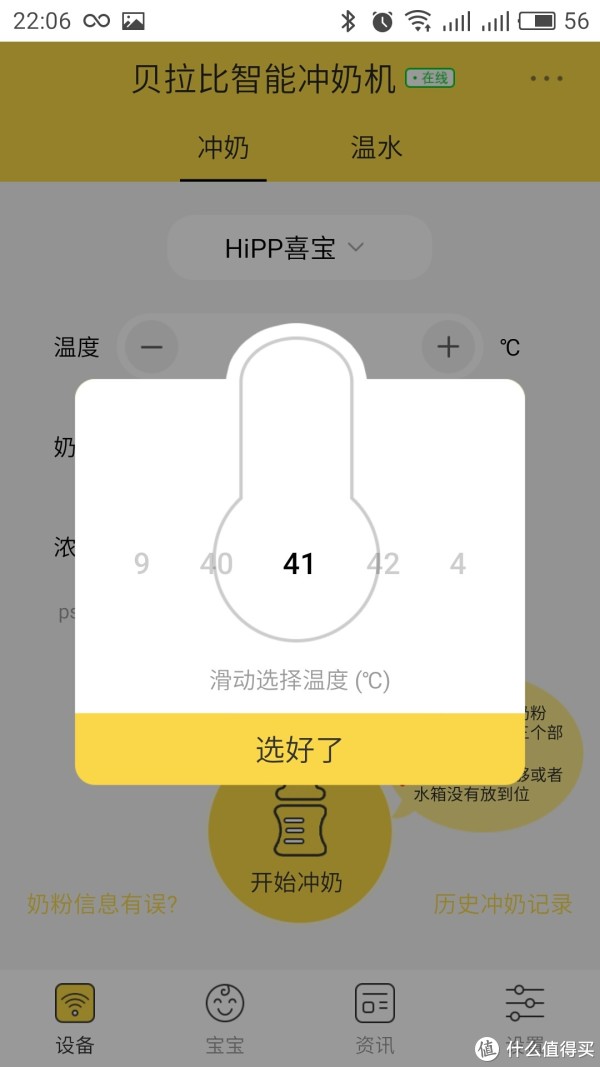The width and height of the screenshot is (600, 1067).
Task: Open the three-dot overflow menu
Action: click(546, 78)
